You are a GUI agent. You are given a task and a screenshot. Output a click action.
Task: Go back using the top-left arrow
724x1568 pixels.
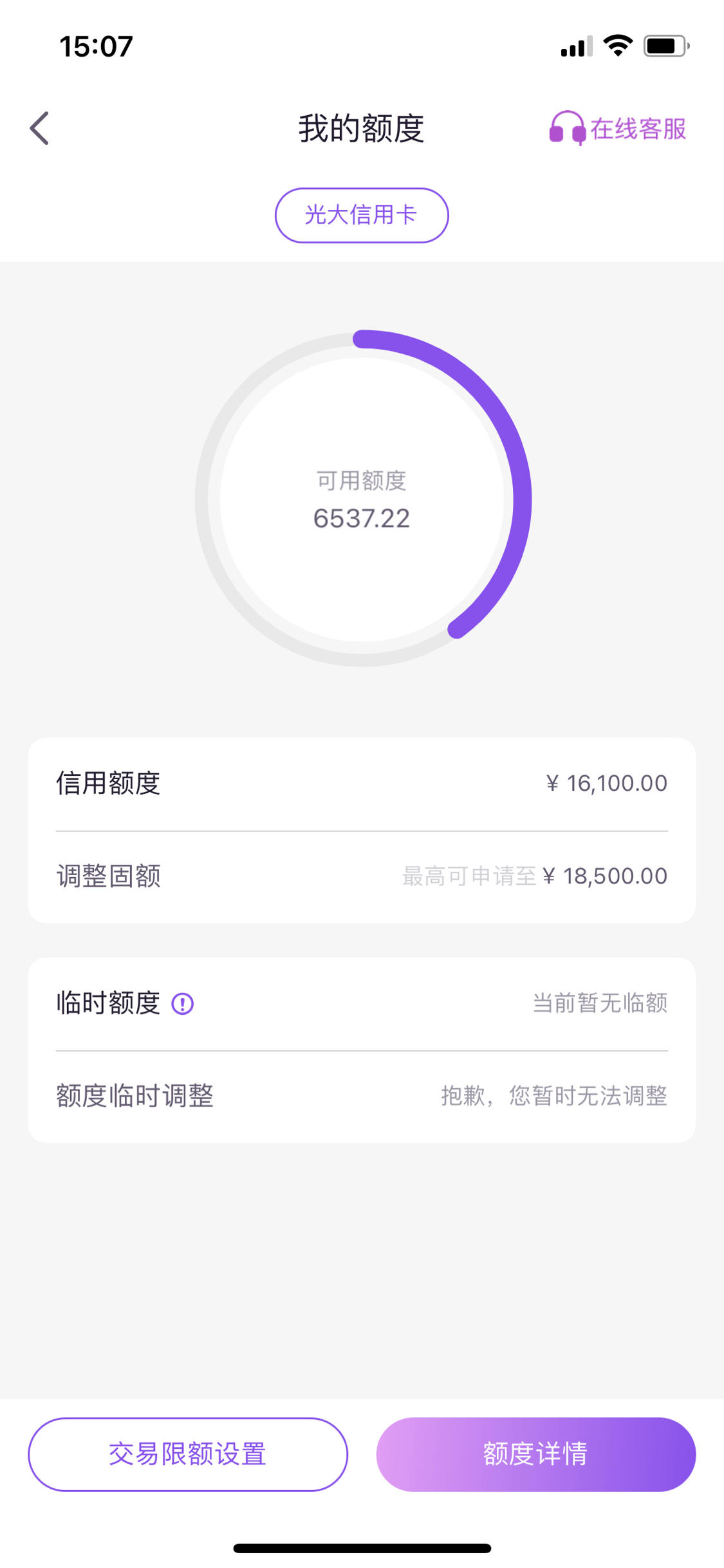tap(39, 128)
